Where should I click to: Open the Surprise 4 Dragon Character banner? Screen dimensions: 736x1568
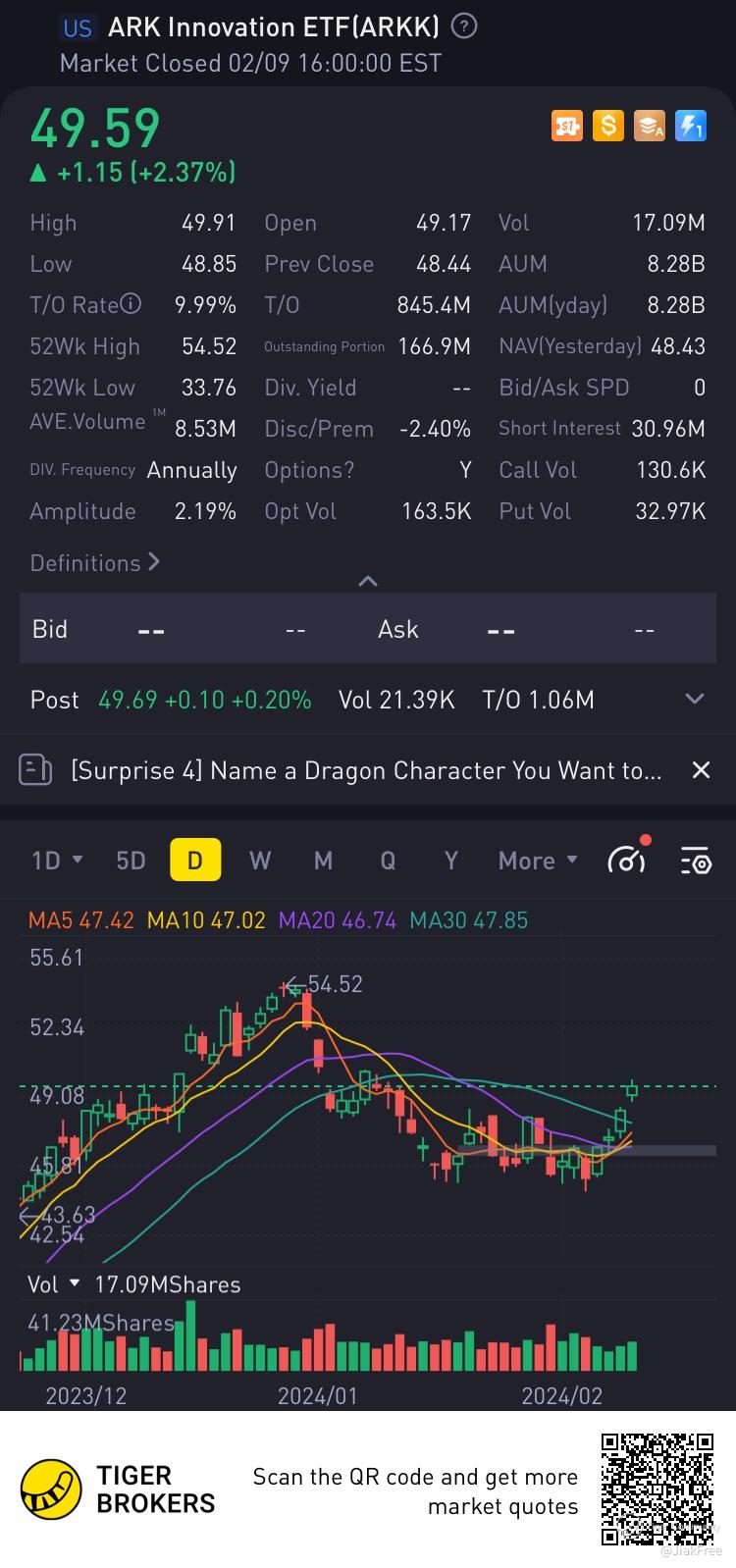365,770
